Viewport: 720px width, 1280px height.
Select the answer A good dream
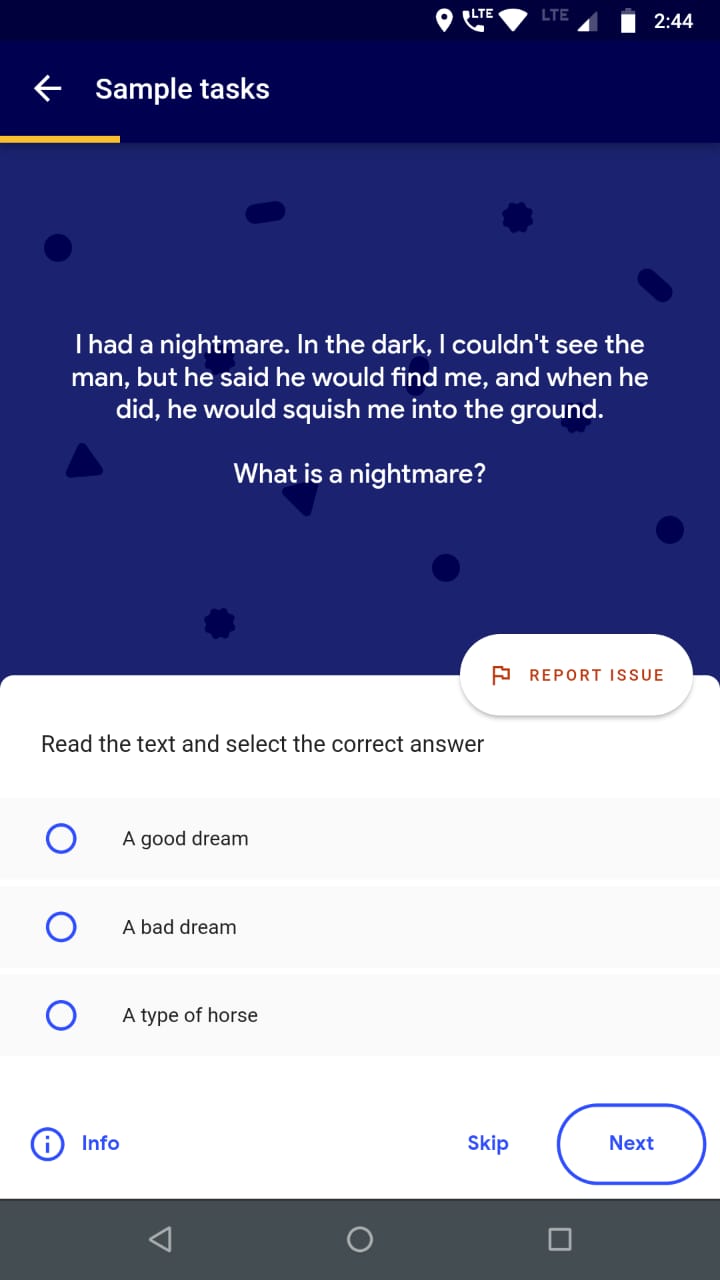[x=61, y=839]
